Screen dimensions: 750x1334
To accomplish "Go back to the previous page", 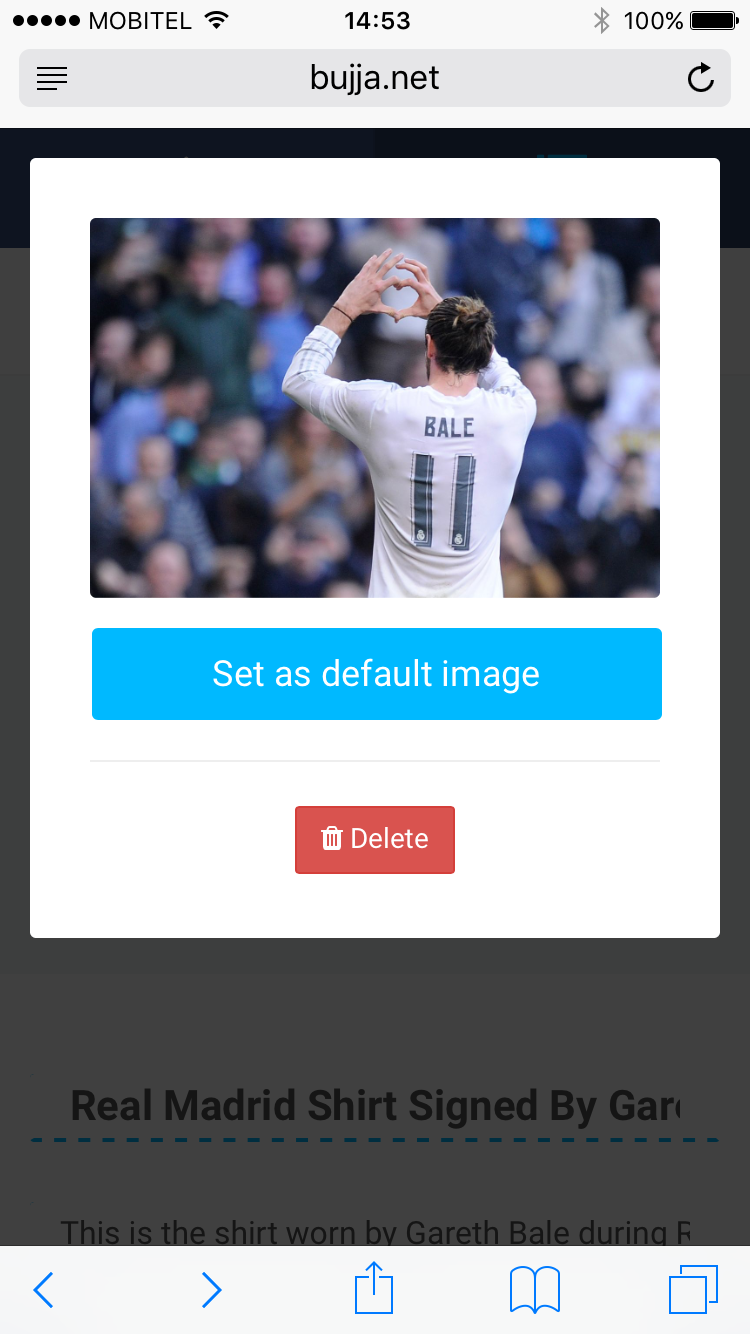I will pos(43,1290).
